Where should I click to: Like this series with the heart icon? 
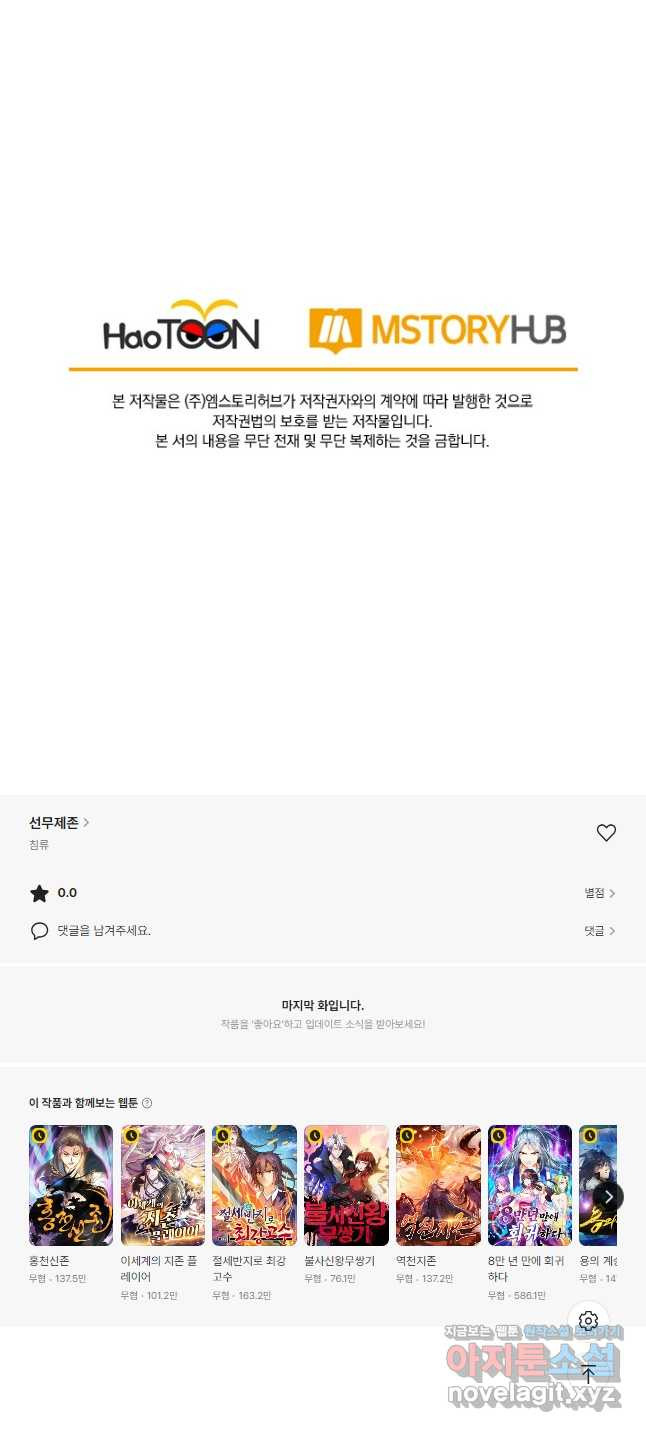point(606,832)
